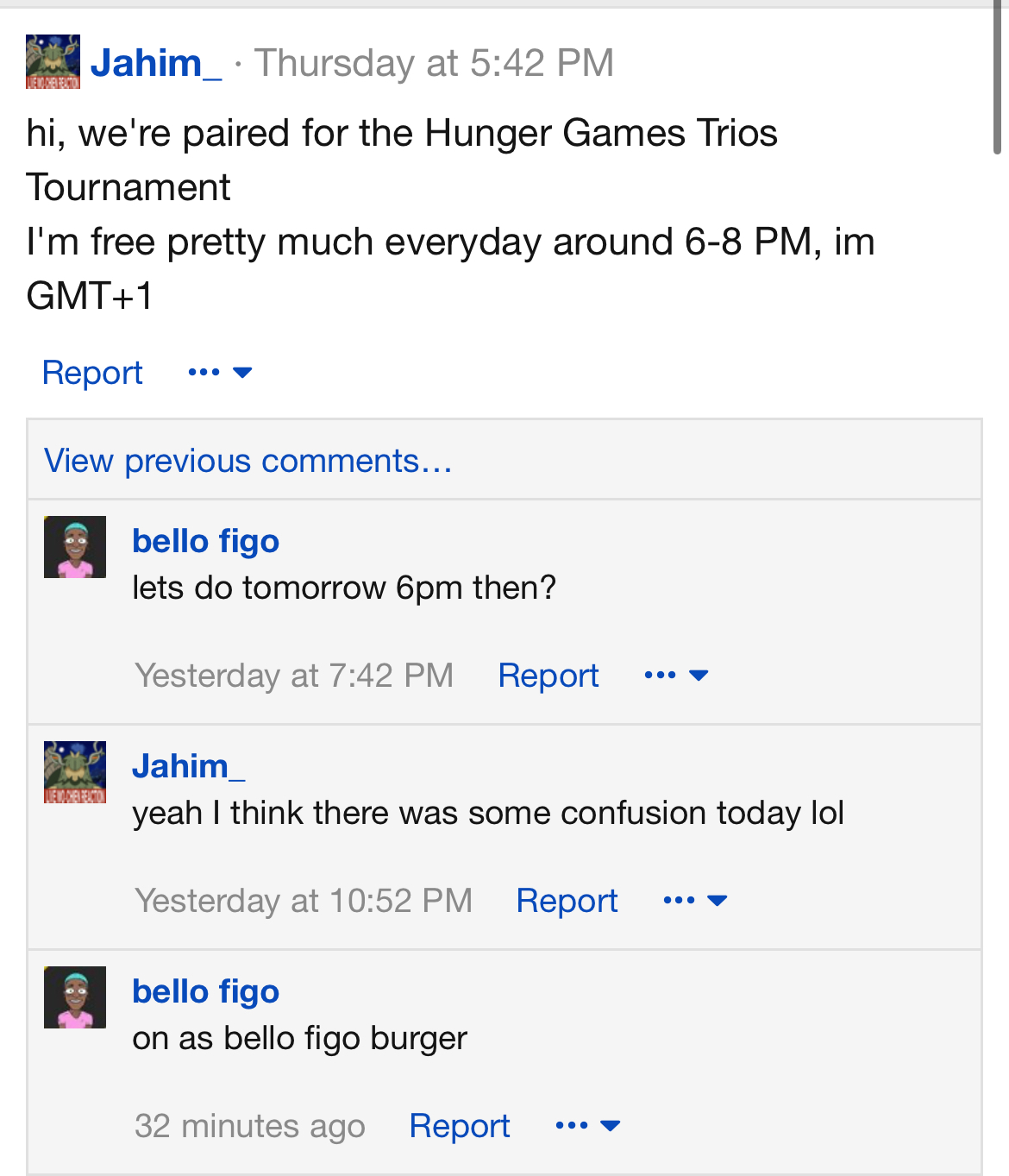Report the "lets do tomorrow 6pm" comment
This screenshot has width=1009, height=1176.
(x=548, y=676)
